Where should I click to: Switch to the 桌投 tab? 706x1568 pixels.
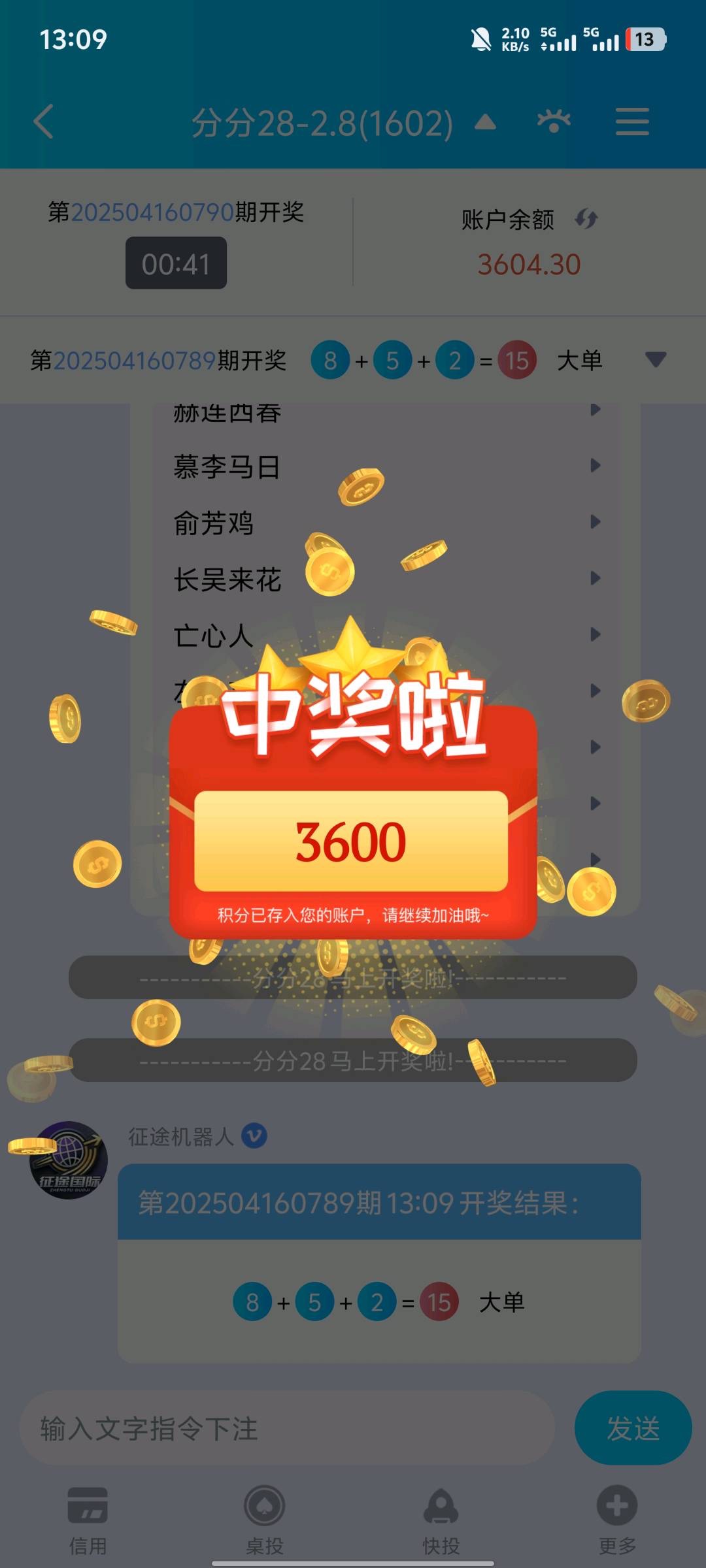(265, 1520)
